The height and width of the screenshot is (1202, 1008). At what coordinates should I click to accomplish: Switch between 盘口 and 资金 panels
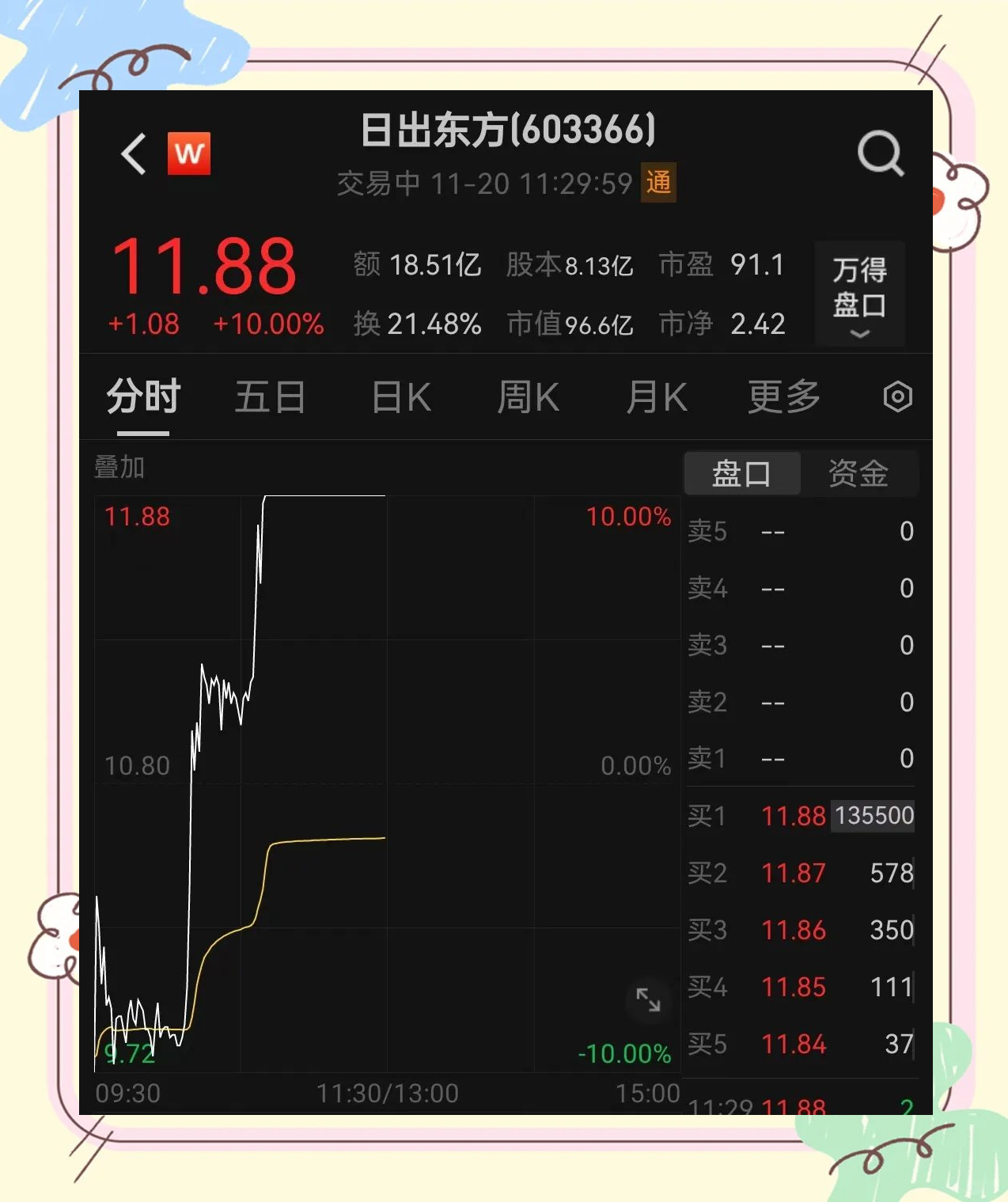pyautogui.click(x=801, y=473)
